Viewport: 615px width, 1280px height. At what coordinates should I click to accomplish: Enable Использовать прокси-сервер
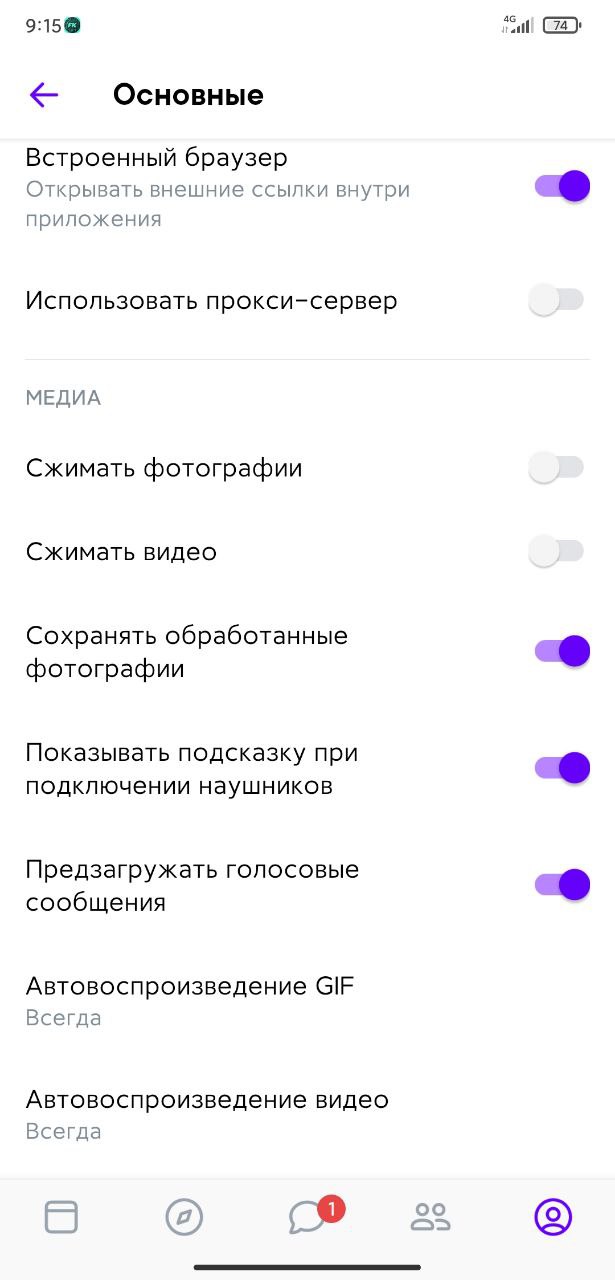click(556, 300)
